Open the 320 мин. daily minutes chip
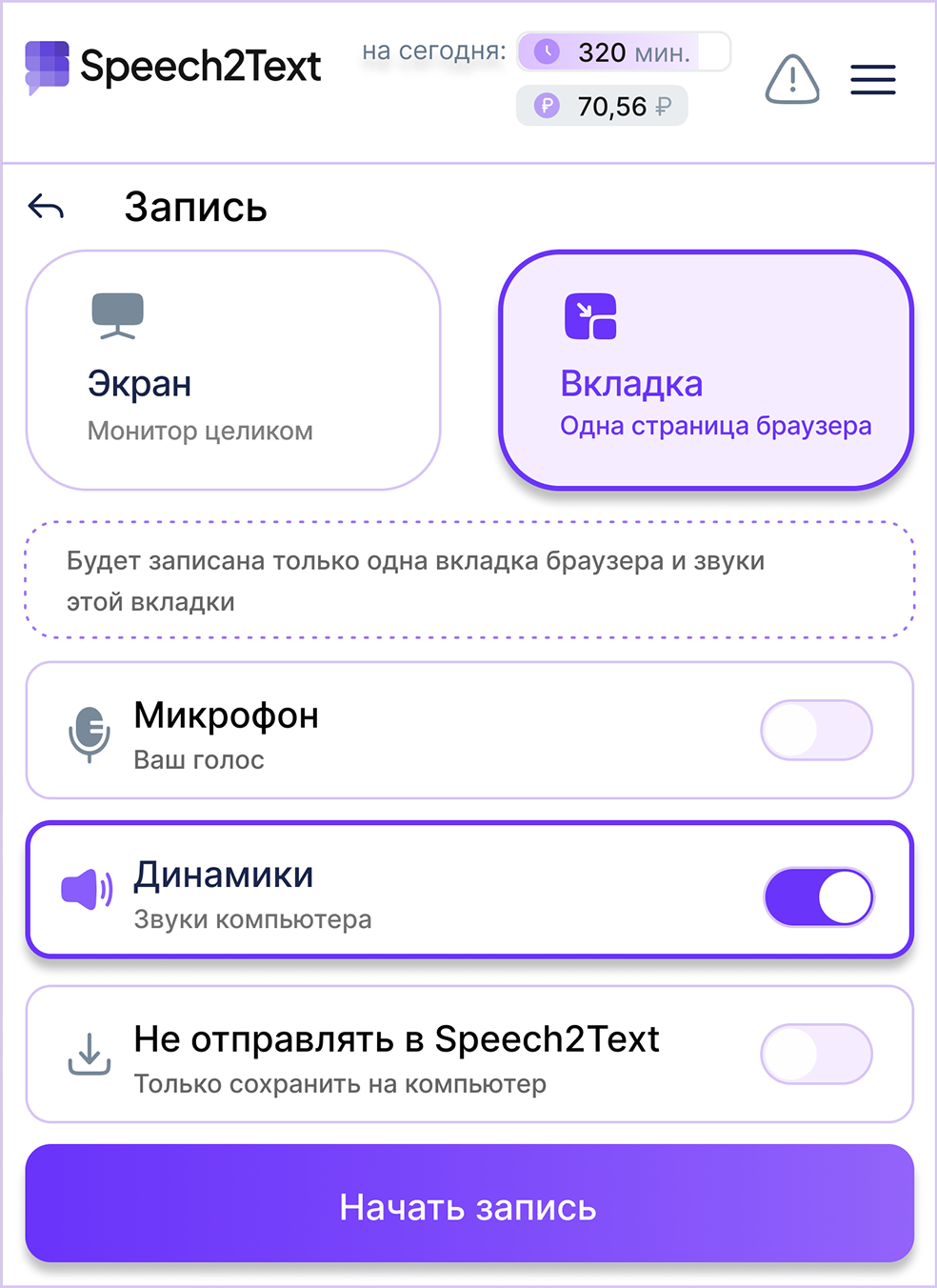The height and width of the screenshot is (1288, 937). [624, 52]
